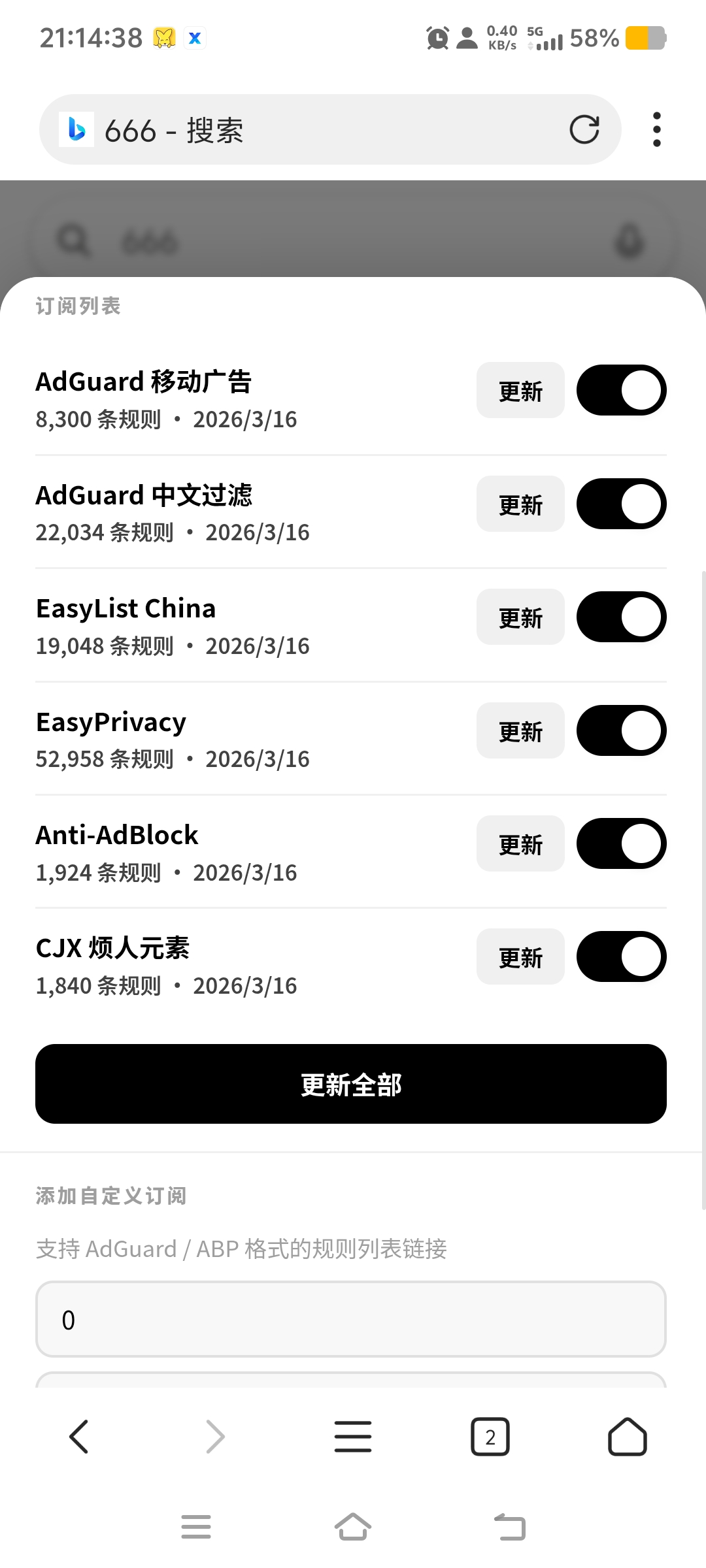
Task: Update the EasyList China list
Action: [520, 617]
